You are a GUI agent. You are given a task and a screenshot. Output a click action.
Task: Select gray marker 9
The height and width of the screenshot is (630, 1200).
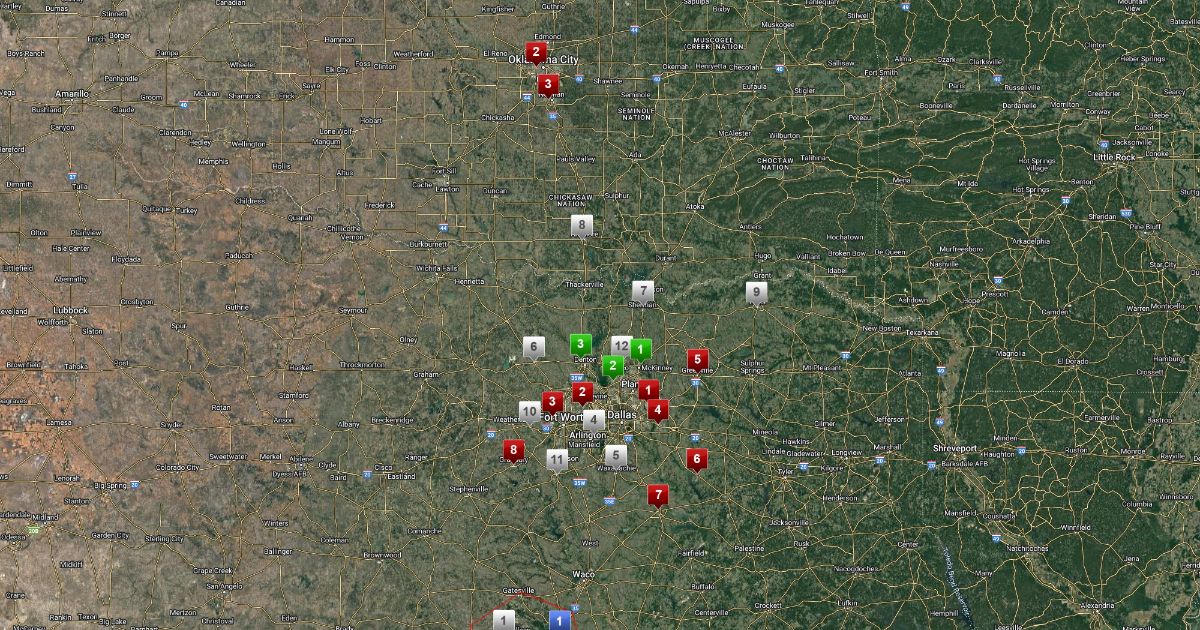coord(757,293)
